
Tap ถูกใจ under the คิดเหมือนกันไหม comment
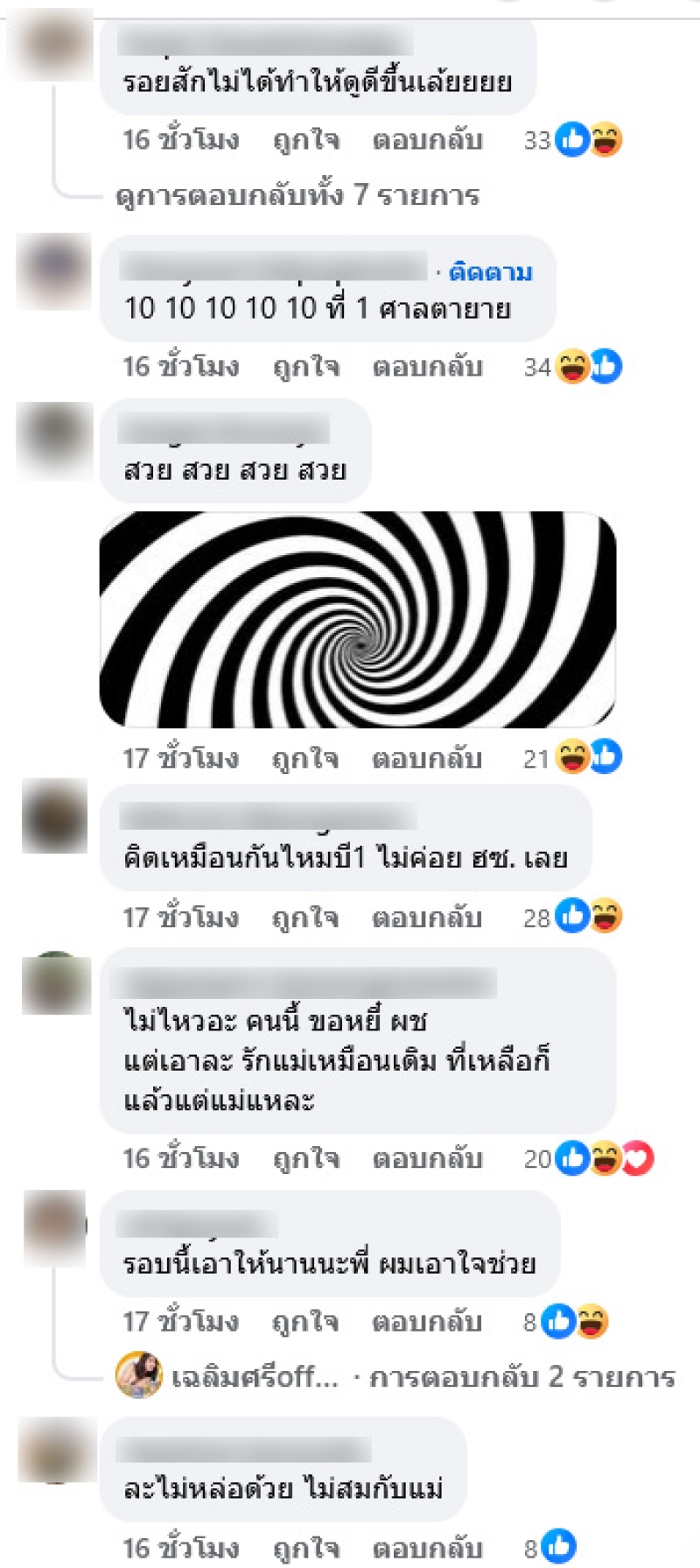[304, 918]
